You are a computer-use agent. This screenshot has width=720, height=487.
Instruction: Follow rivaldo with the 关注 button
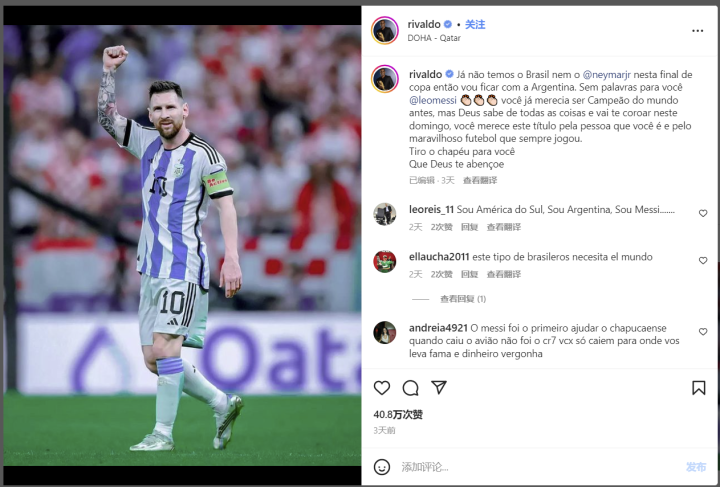(x=475, y=24)
